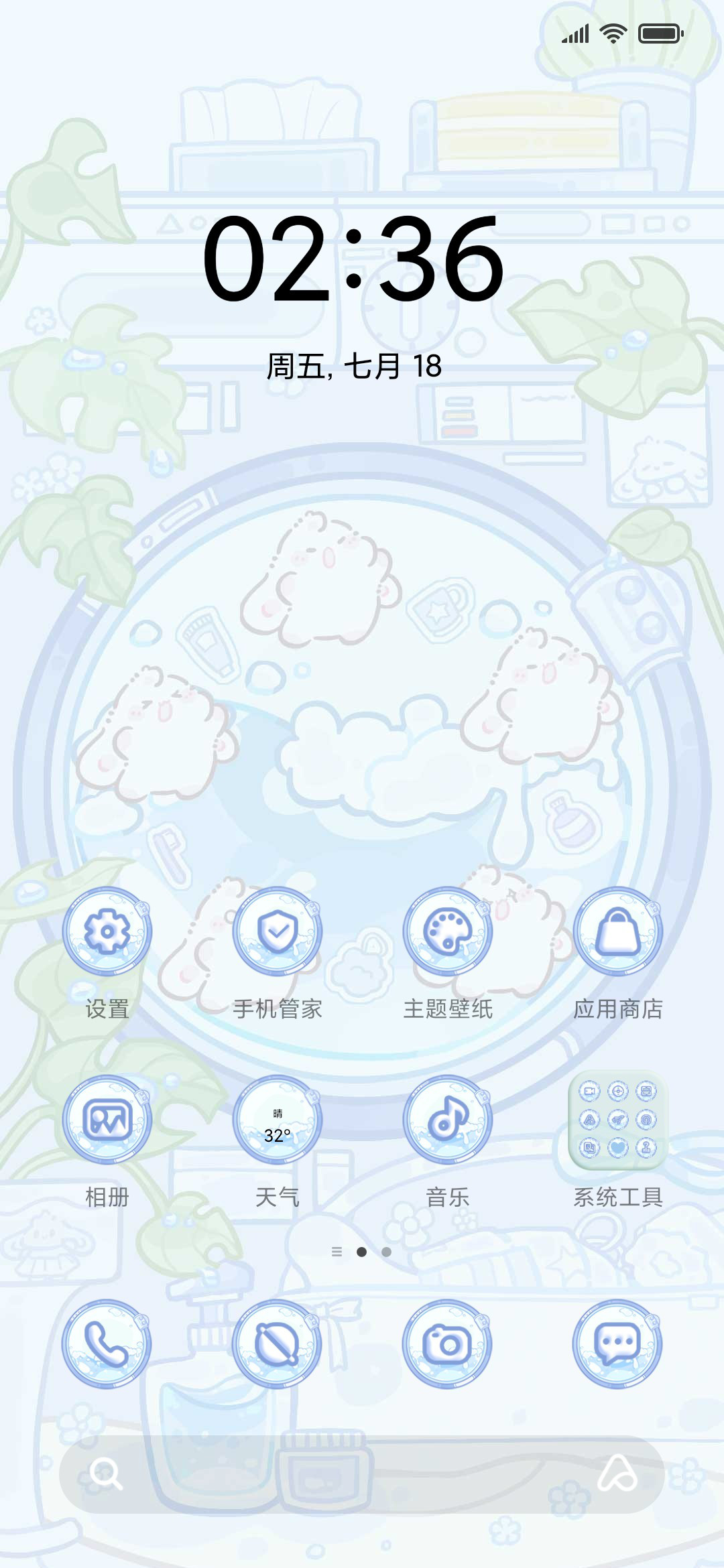This screenshot has height=1568, width=724.
Task: Tap the clock widget showing 02:36
Action: [x=353, y=257]
